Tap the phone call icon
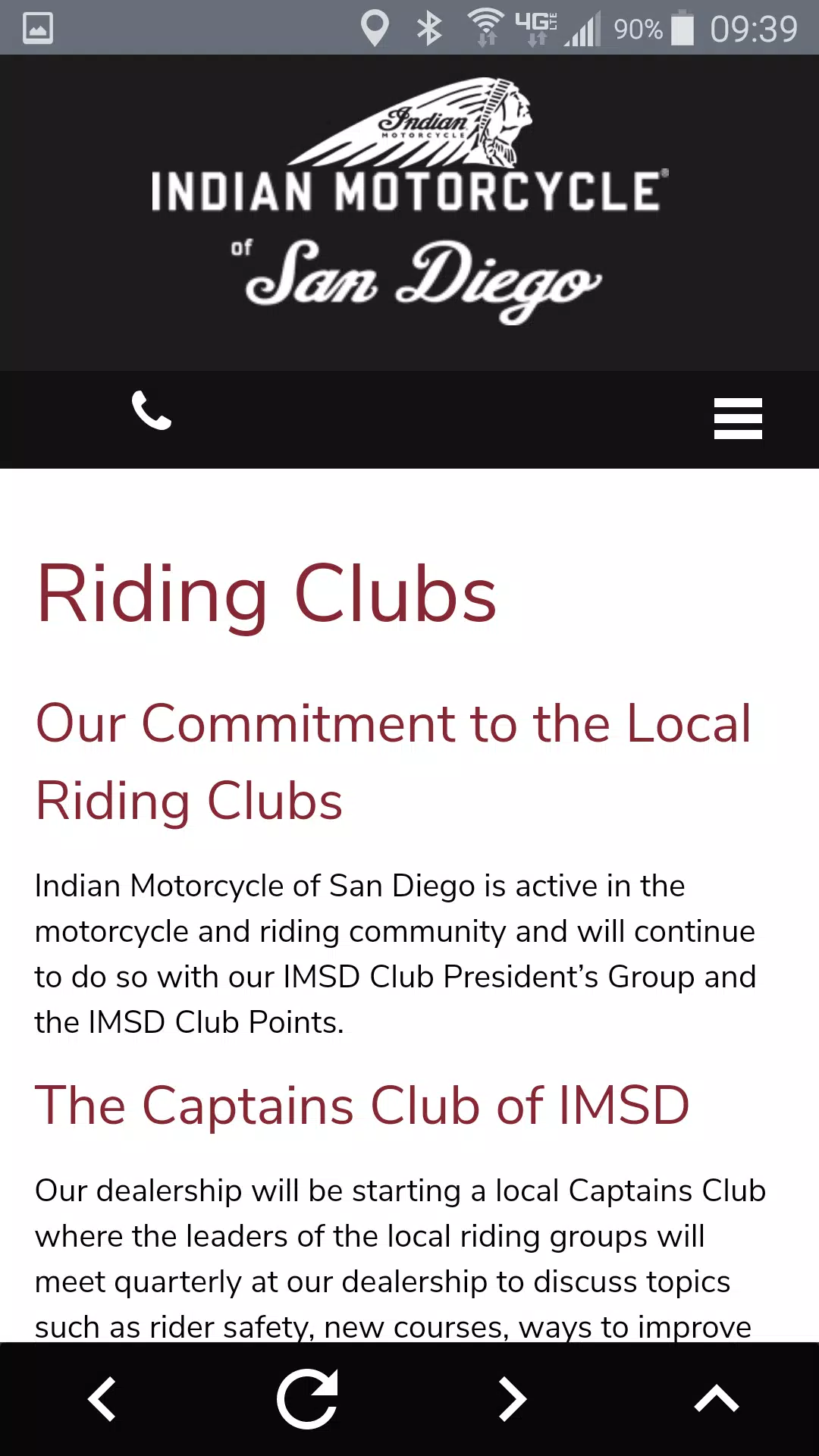This screenshot has width=819, height=1456. point(152,410)
